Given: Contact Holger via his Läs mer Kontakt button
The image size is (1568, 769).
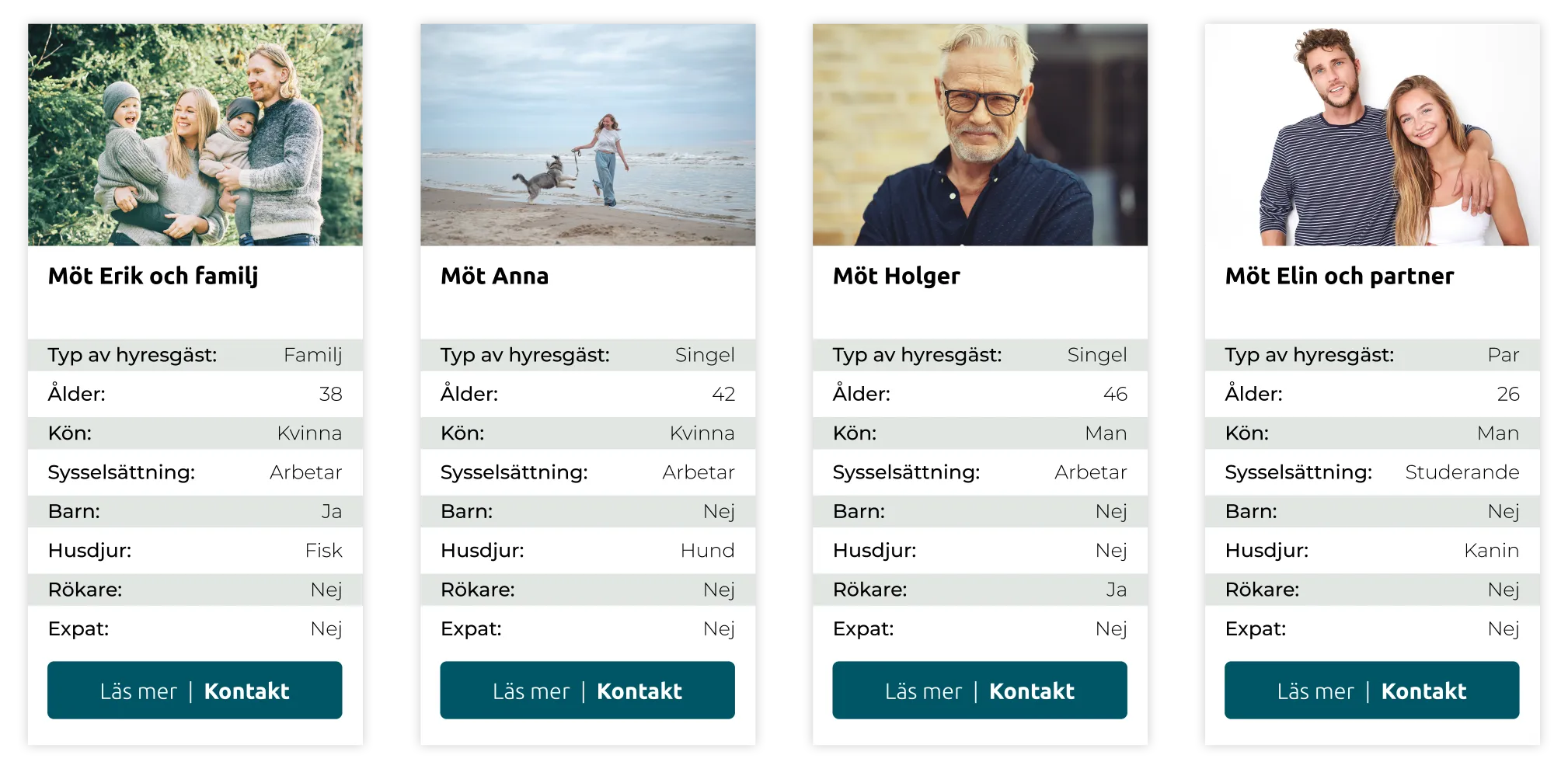Looking at the screenshot, I should pyautogui.click(x=979, y=691).
